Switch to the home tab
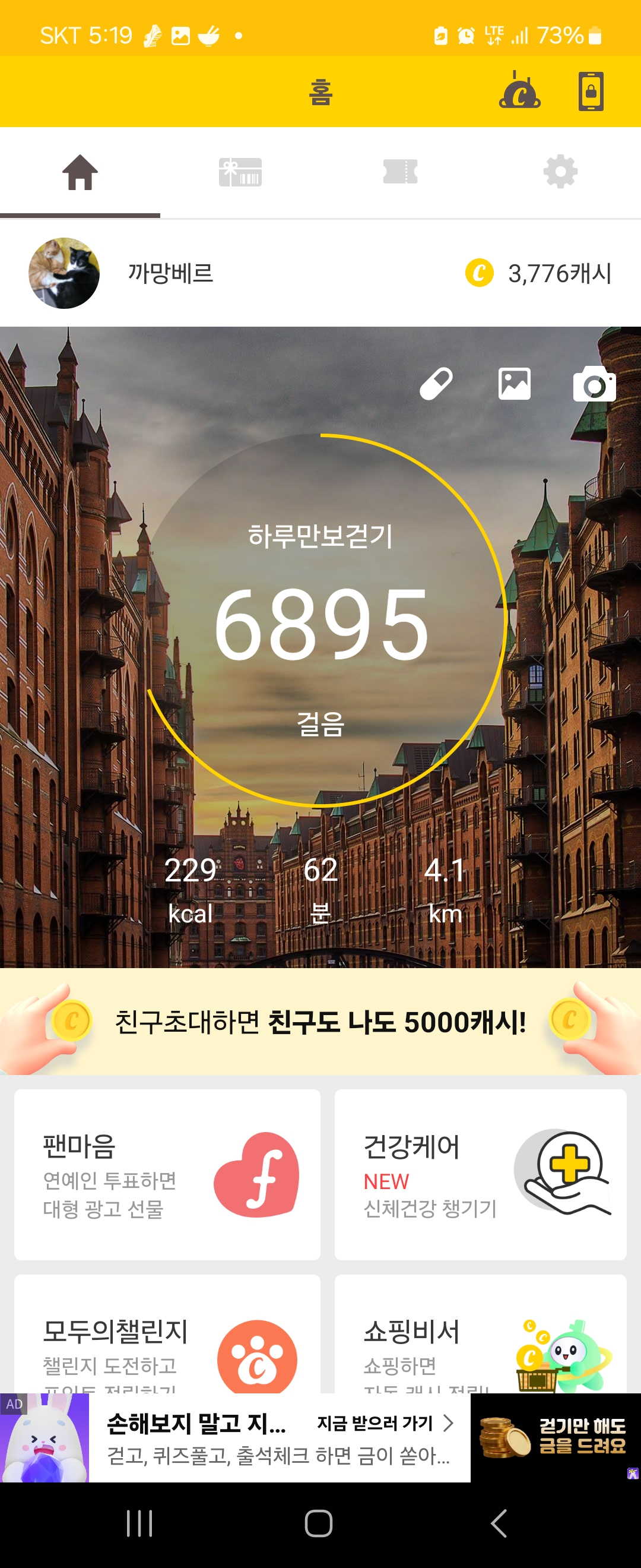641x1568 pixels. pyautogui.click(x=80, y=172)
